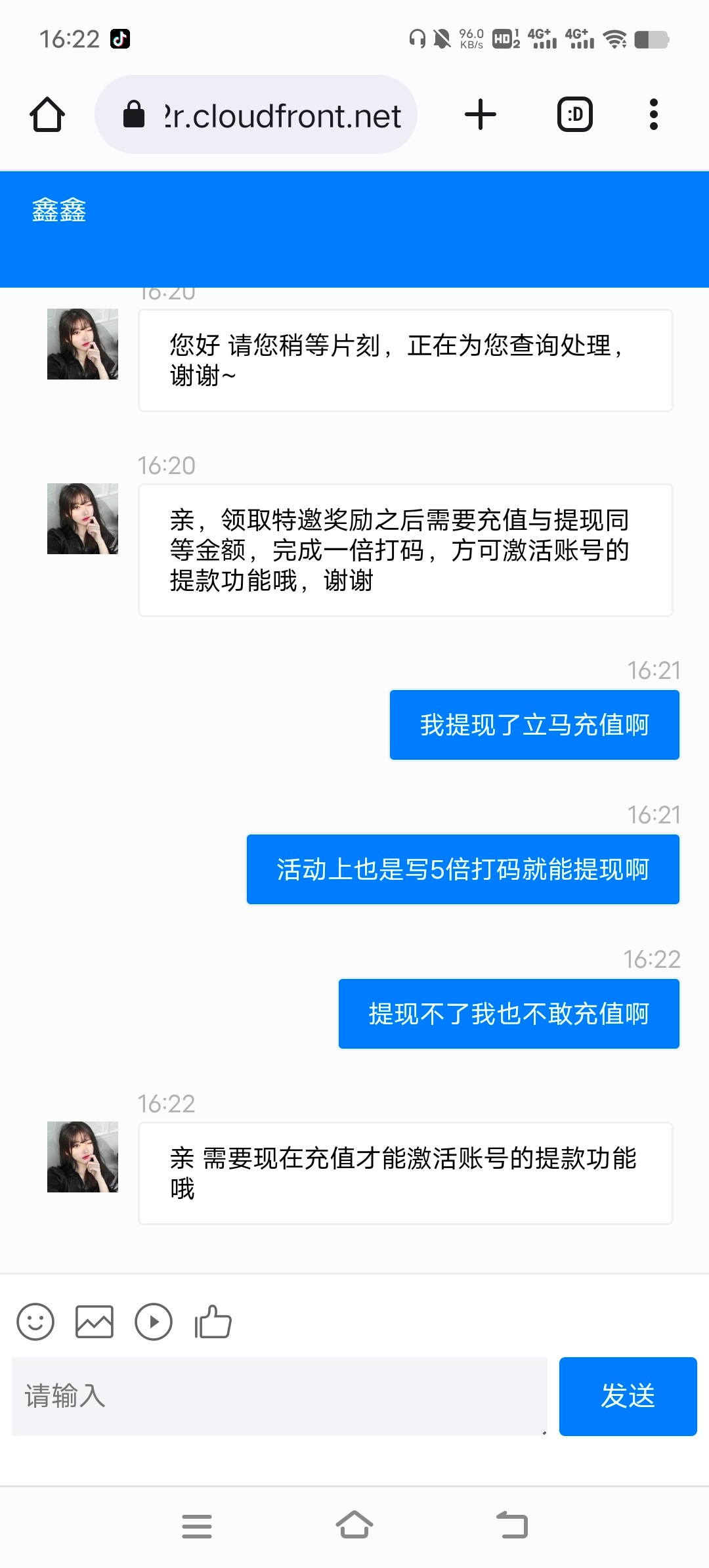Open the emoji picker
This screenshot has height=1568, width=709.
[35, 1322]
